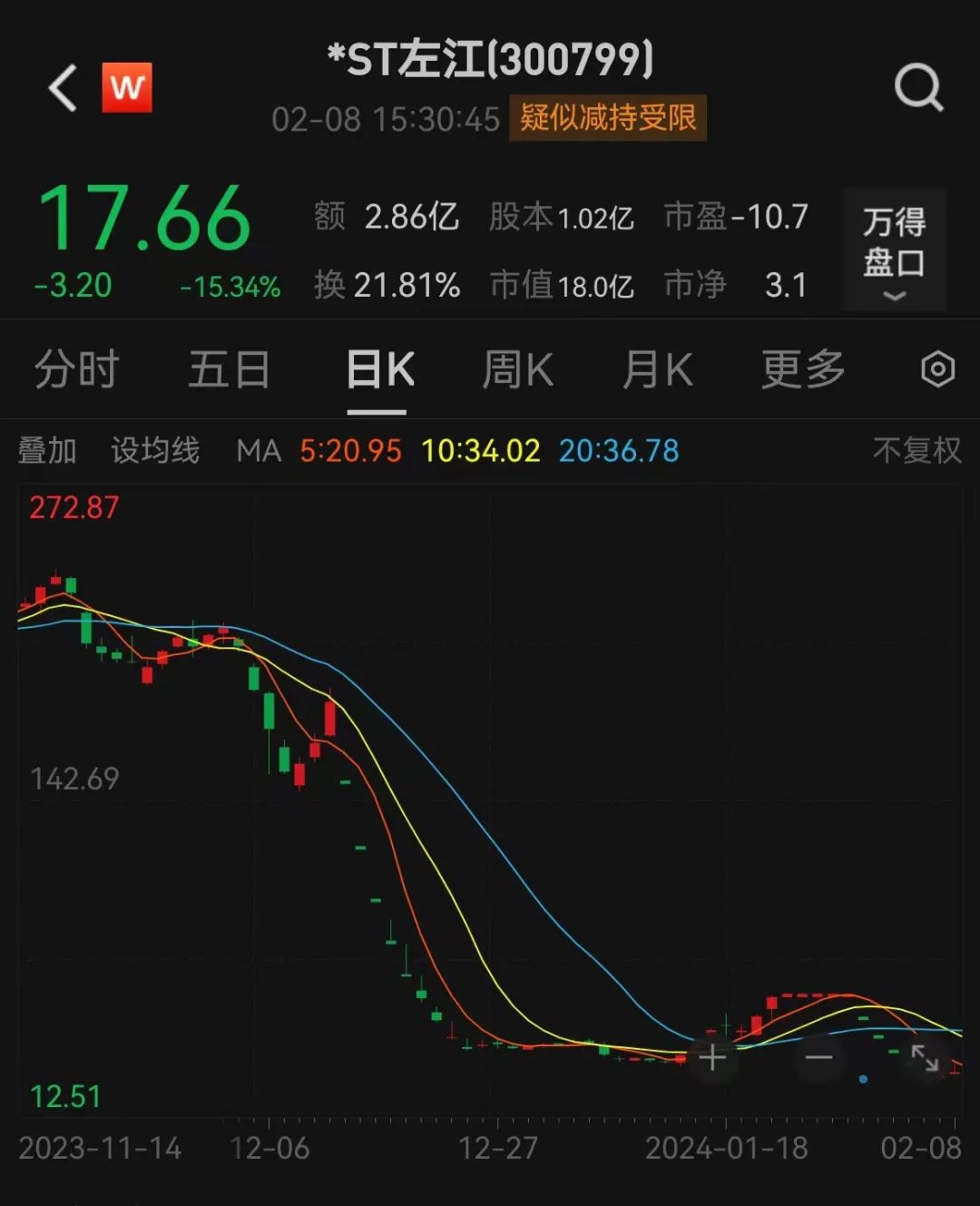Viewport: 980px width, 1206px height.
Task: Open 设均线 moving average settings
Action: [155, 450]
